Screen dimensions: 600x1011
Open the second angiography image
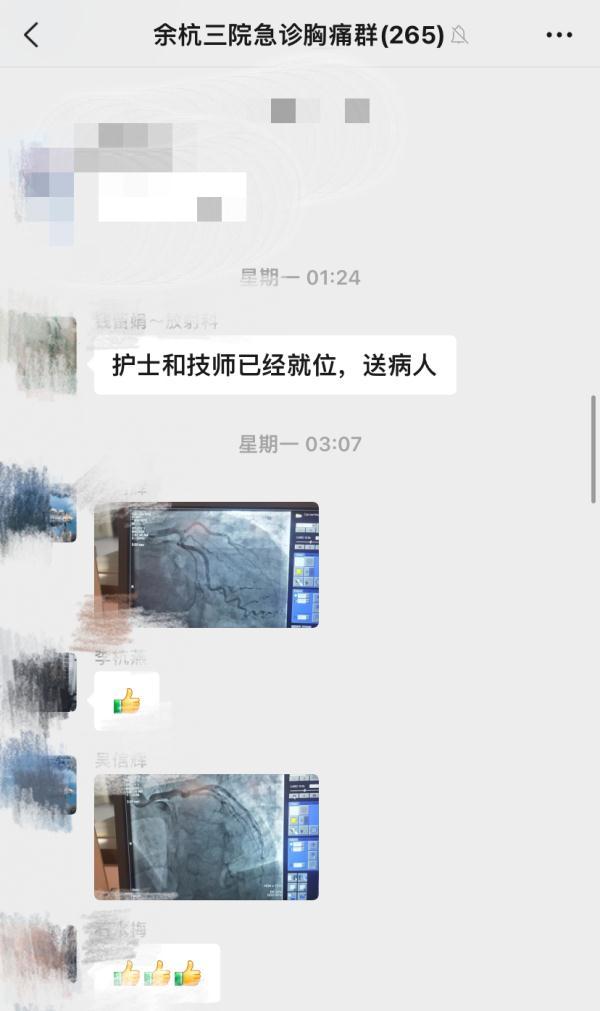pos(206,837)
